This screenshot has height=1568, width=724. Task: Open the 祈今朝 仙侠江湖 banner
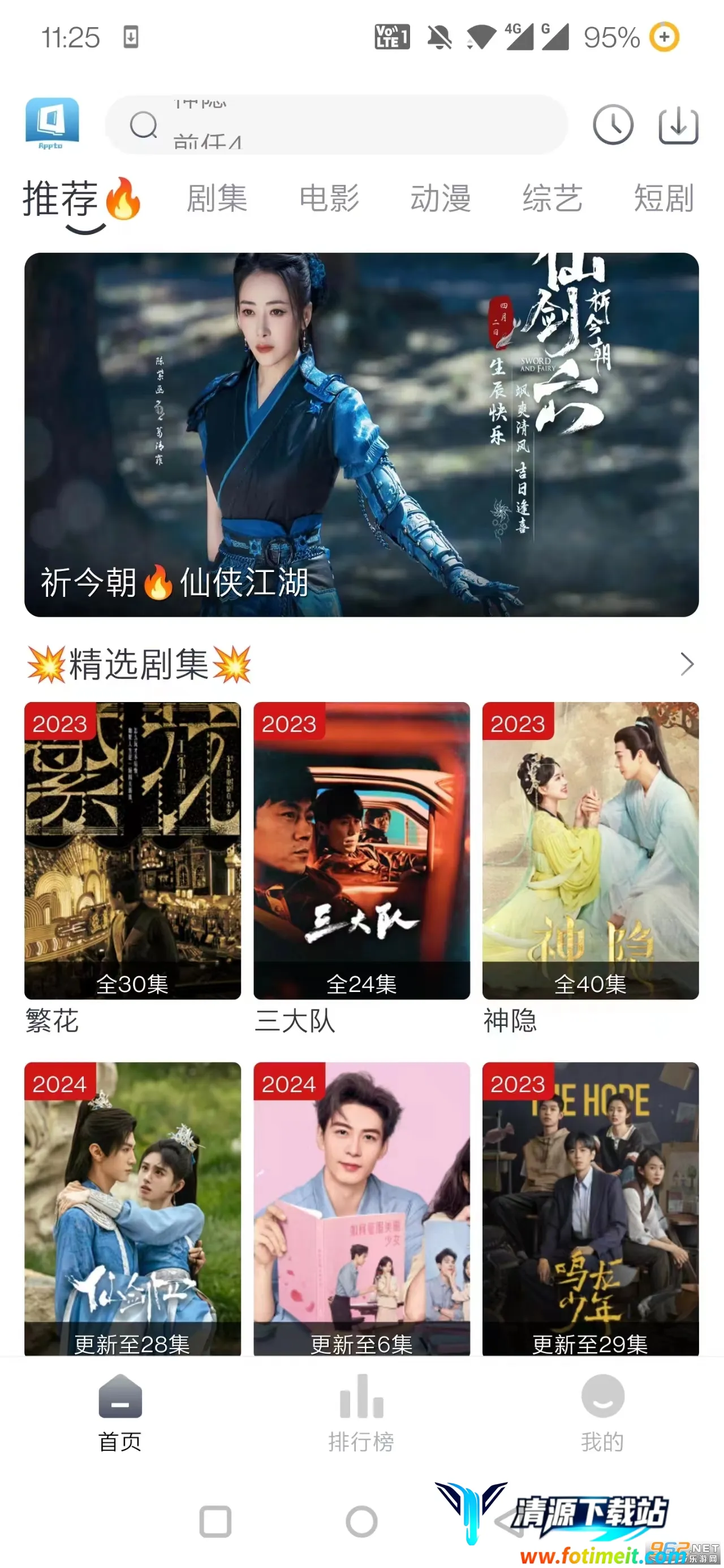[361, 435]
